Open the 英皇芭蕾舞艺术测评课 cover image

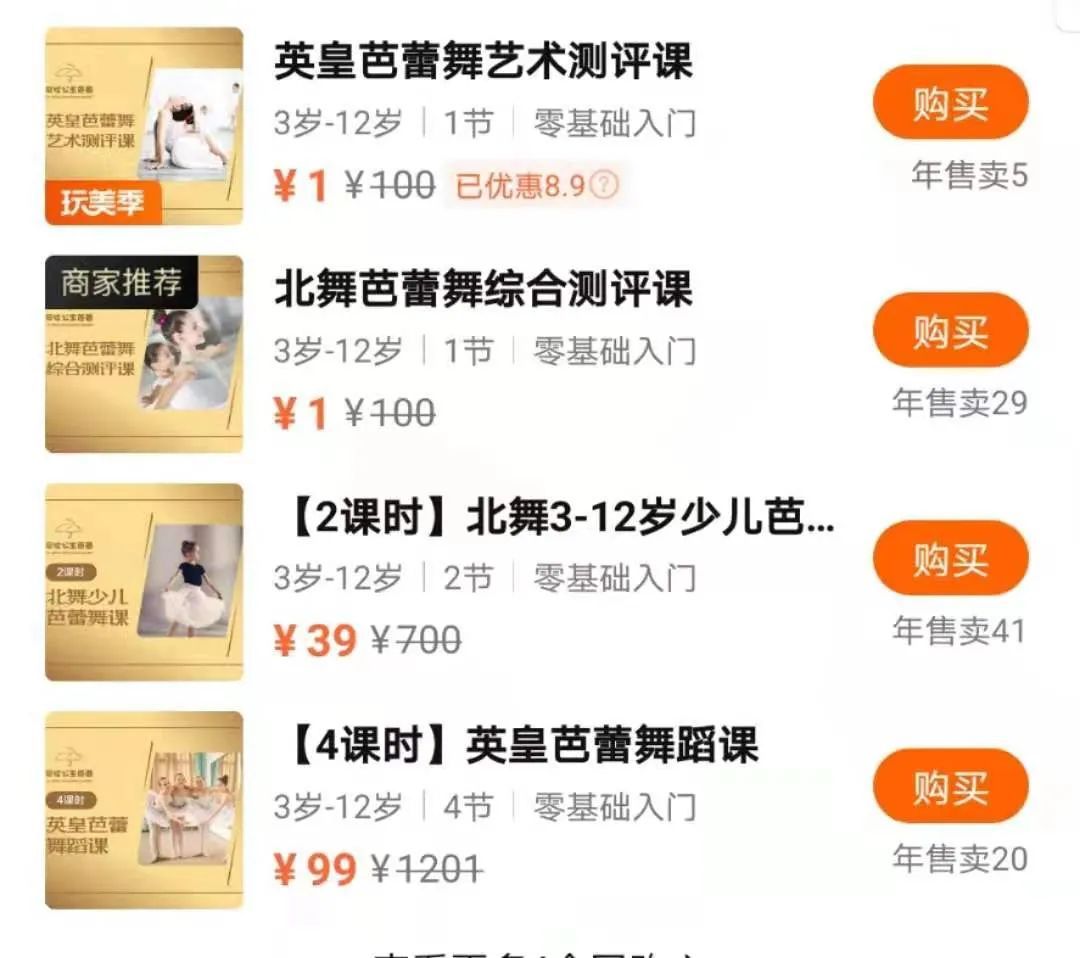click(144, 126)
